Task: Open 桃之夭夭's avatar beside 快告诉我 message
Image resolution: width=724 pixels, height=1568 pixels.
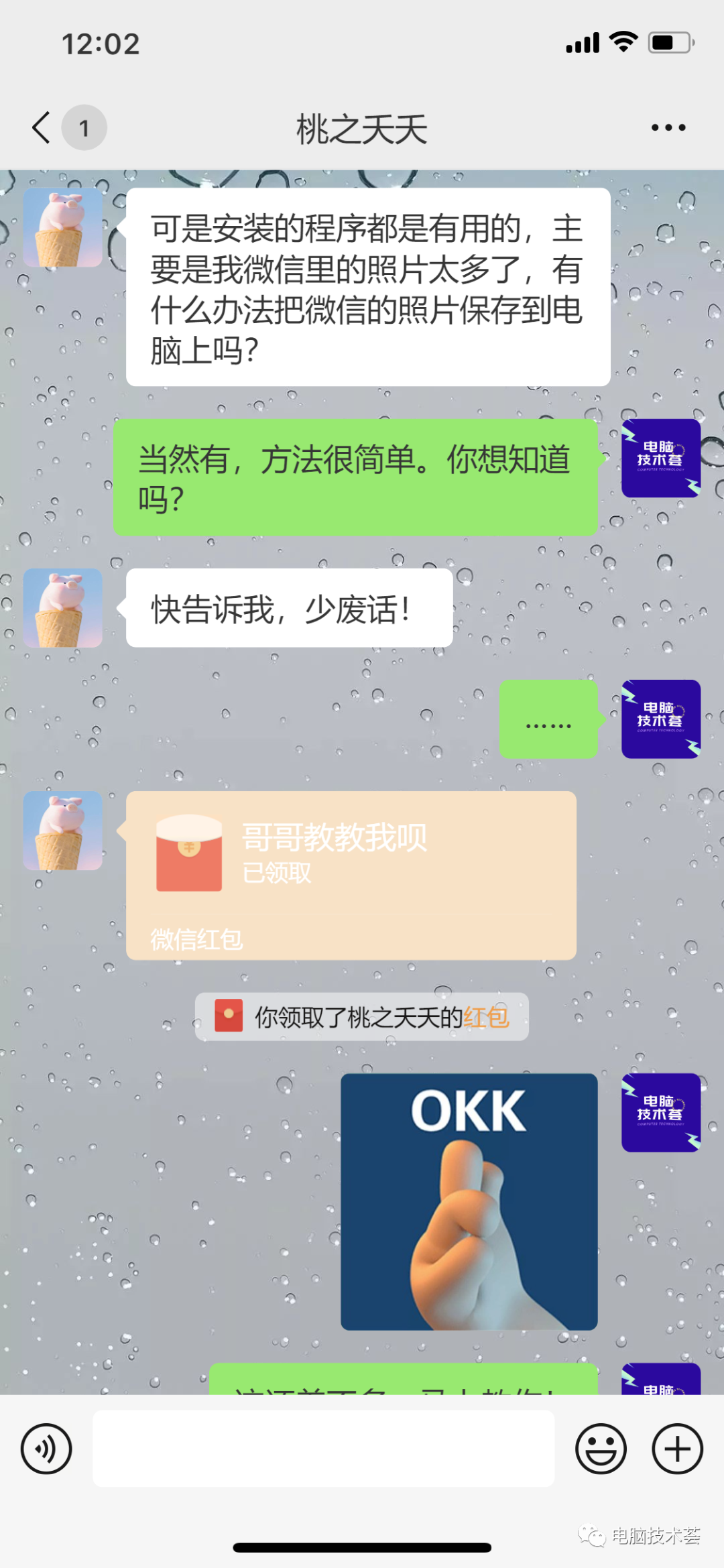Action: 63,608
